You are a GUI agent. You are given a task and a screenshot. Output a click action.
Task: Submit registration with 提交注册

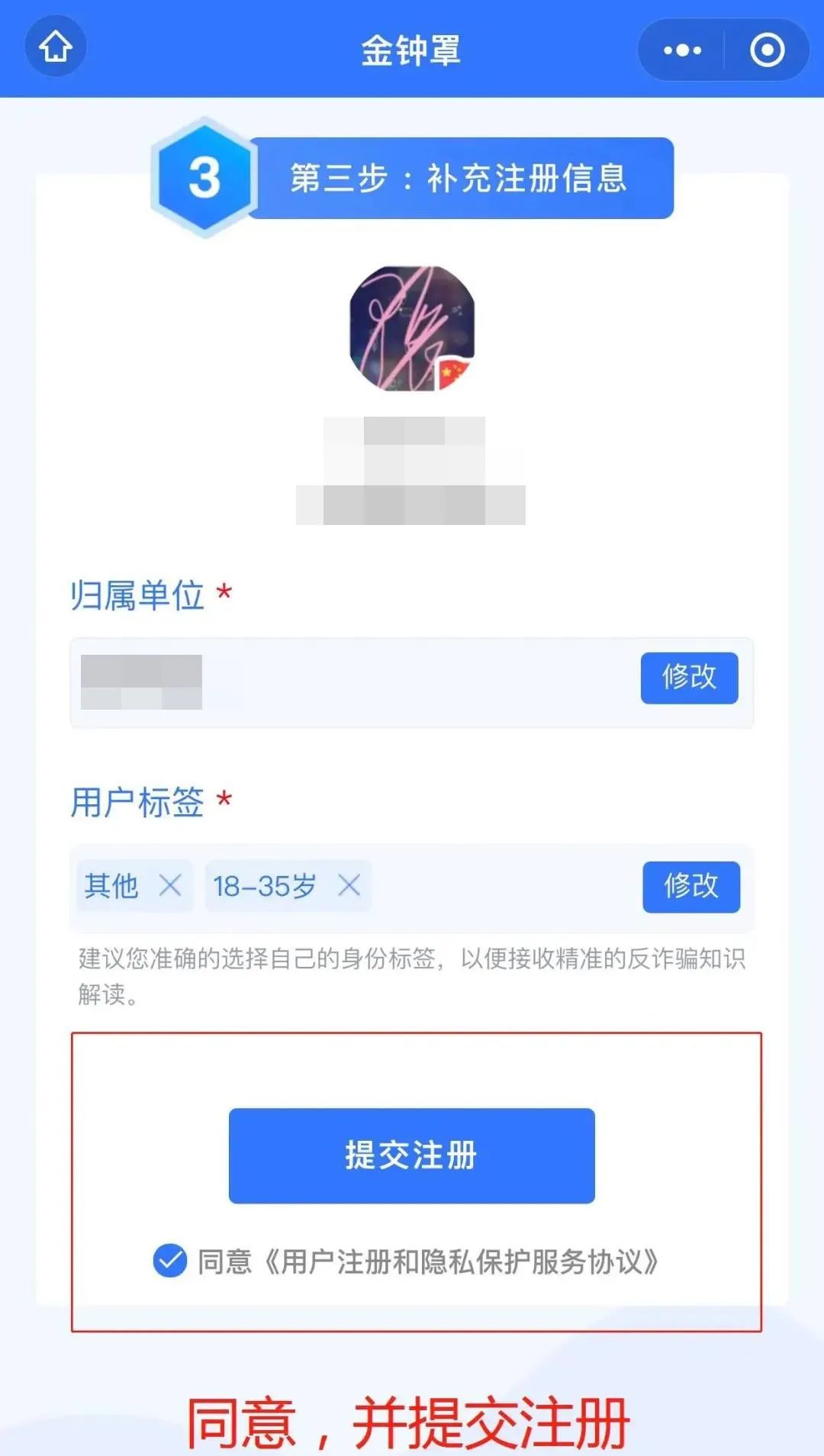point(411,1155)
